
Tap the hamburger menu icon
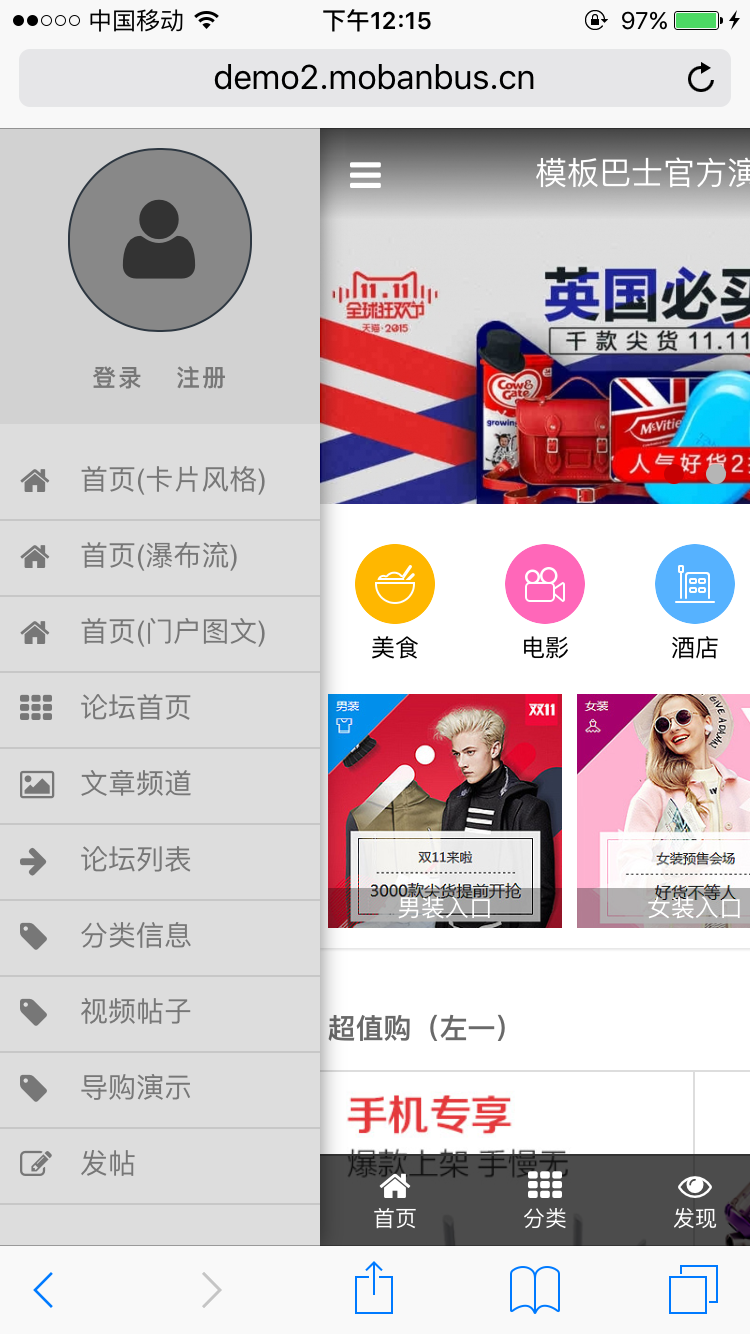[365, 175]
